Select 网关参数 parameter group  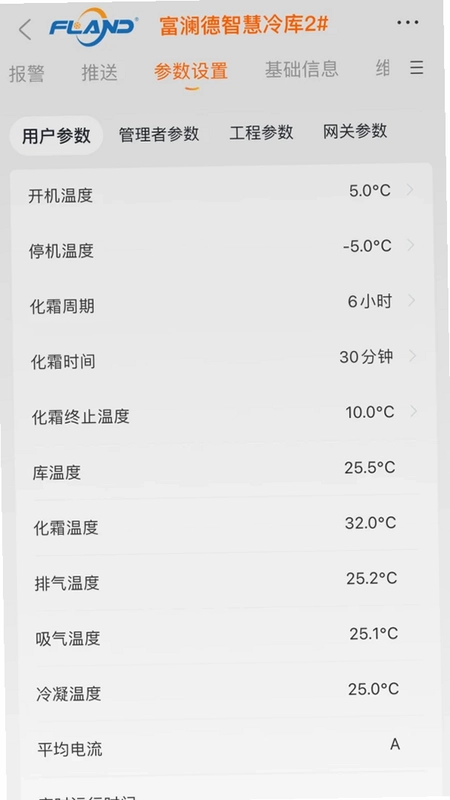coord(355,131)
